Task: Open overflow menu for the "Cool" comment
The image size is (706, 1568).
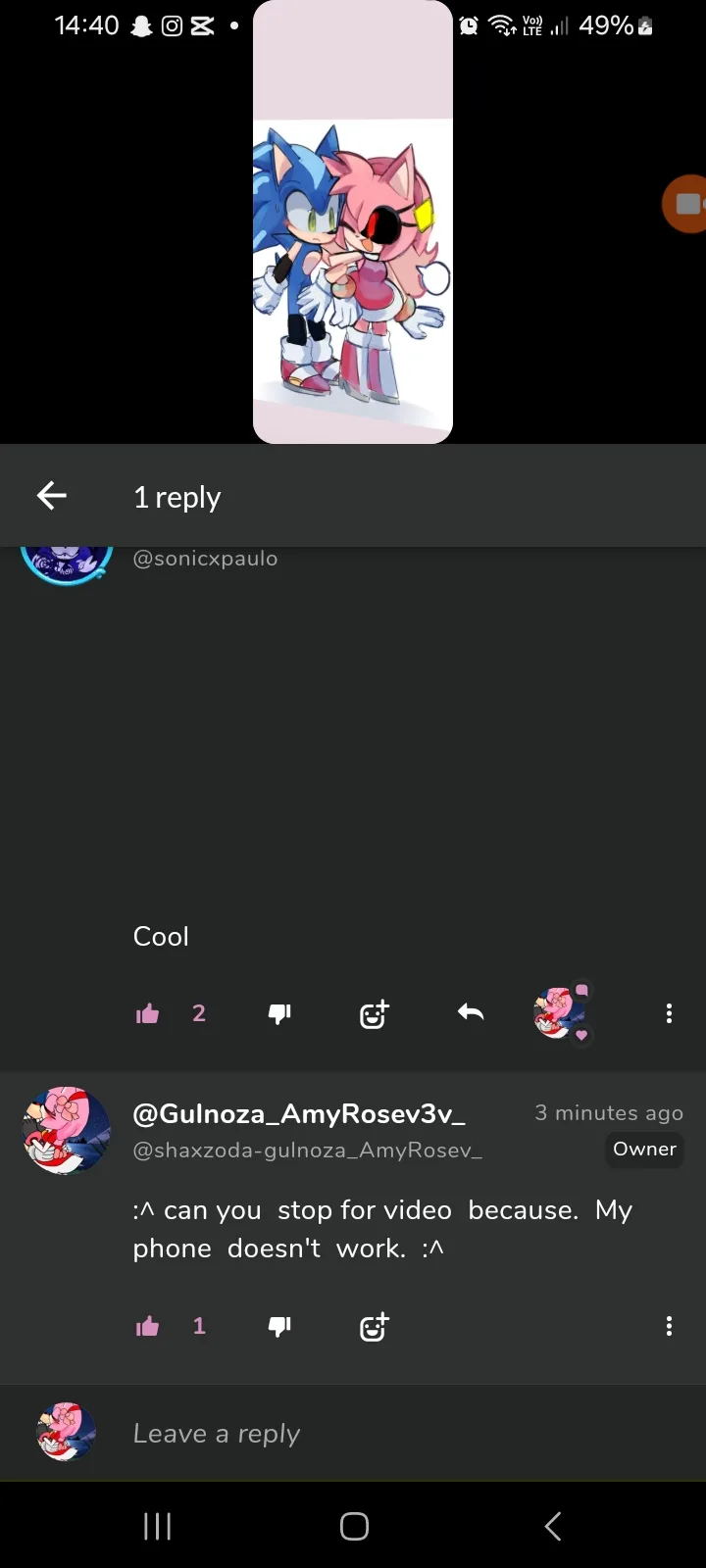Action: tap(669, 1013)
